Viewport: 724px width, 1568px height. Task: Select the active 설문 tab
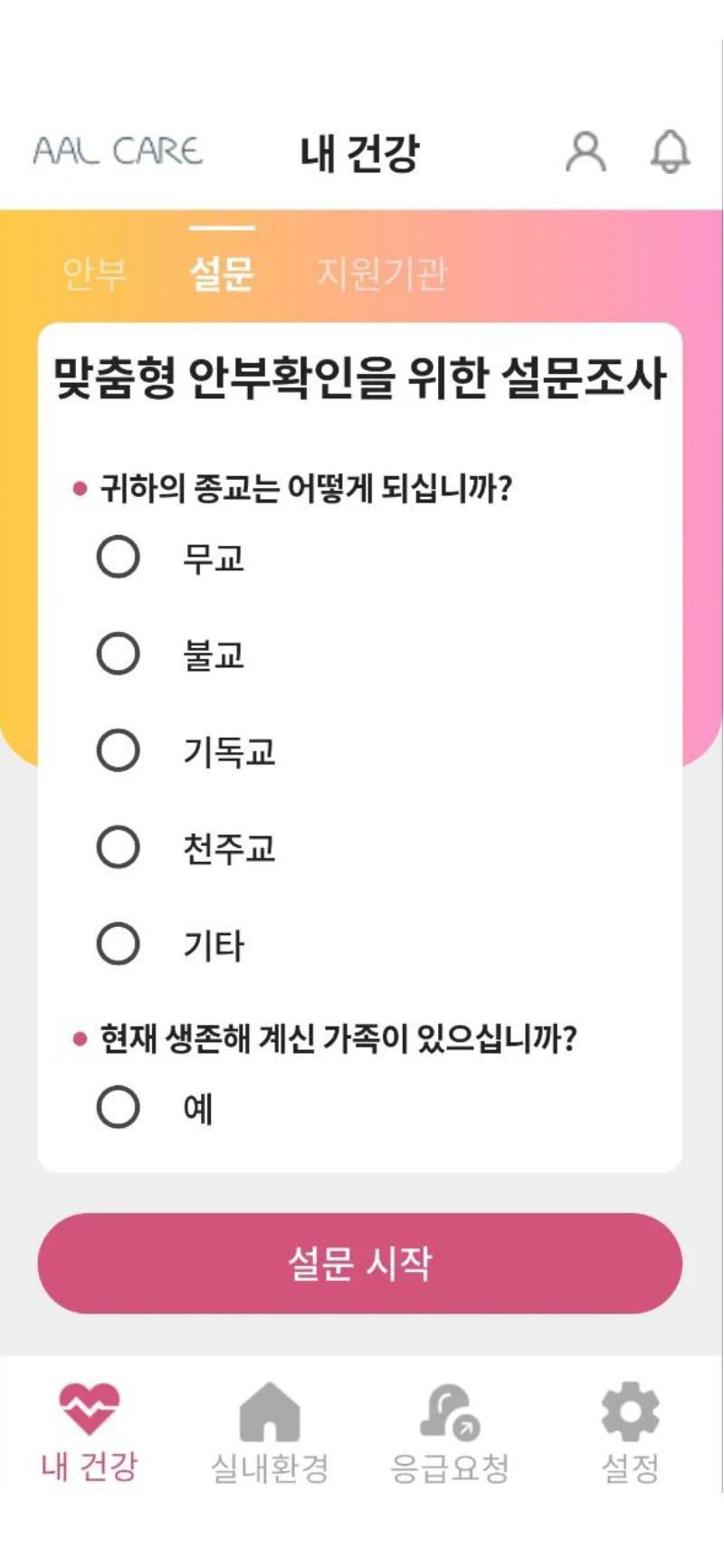(x=222, y=272)
